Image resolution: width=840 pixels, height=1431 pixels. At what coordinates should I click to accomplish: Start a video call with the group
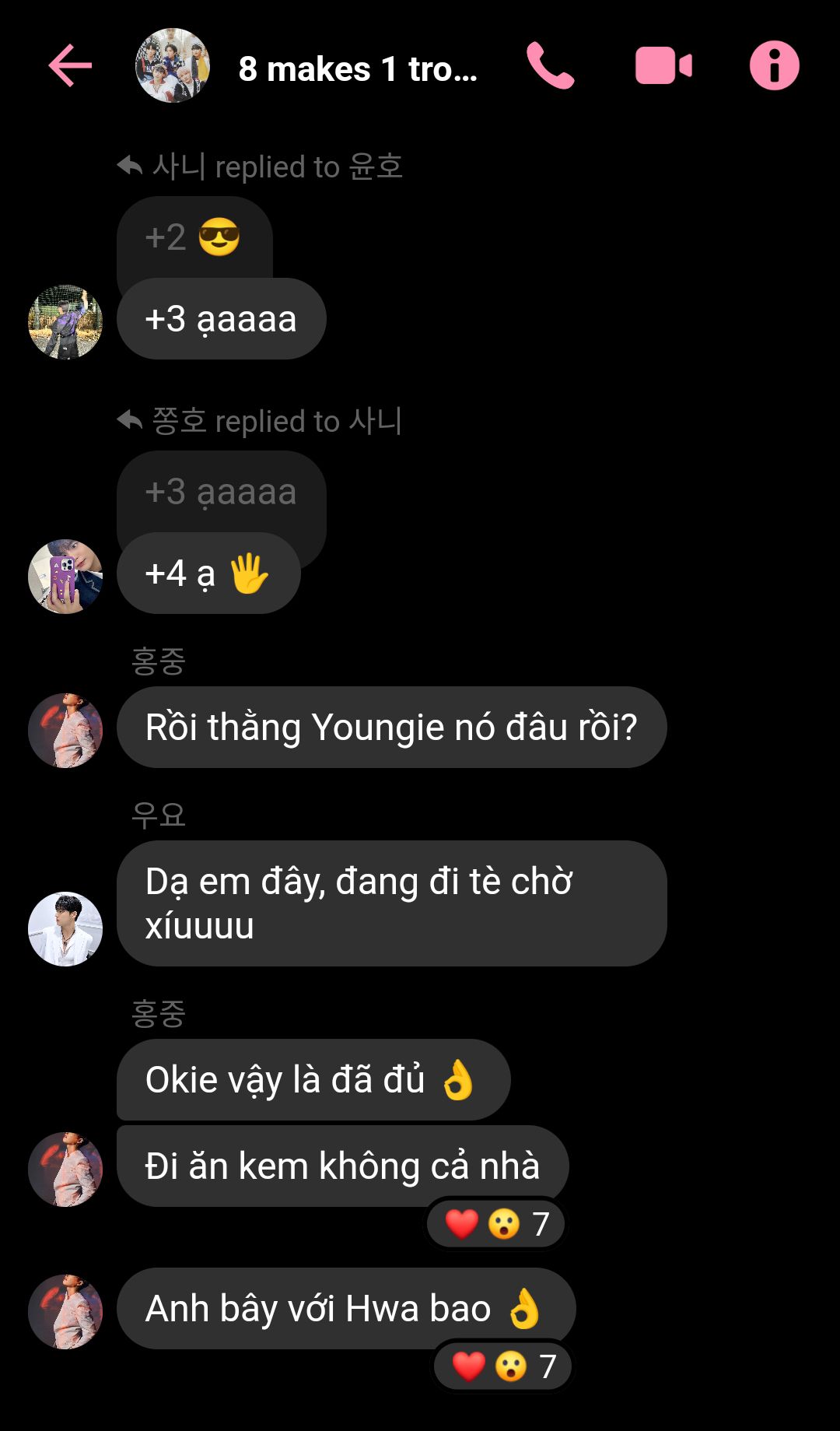tap(663, 65)
